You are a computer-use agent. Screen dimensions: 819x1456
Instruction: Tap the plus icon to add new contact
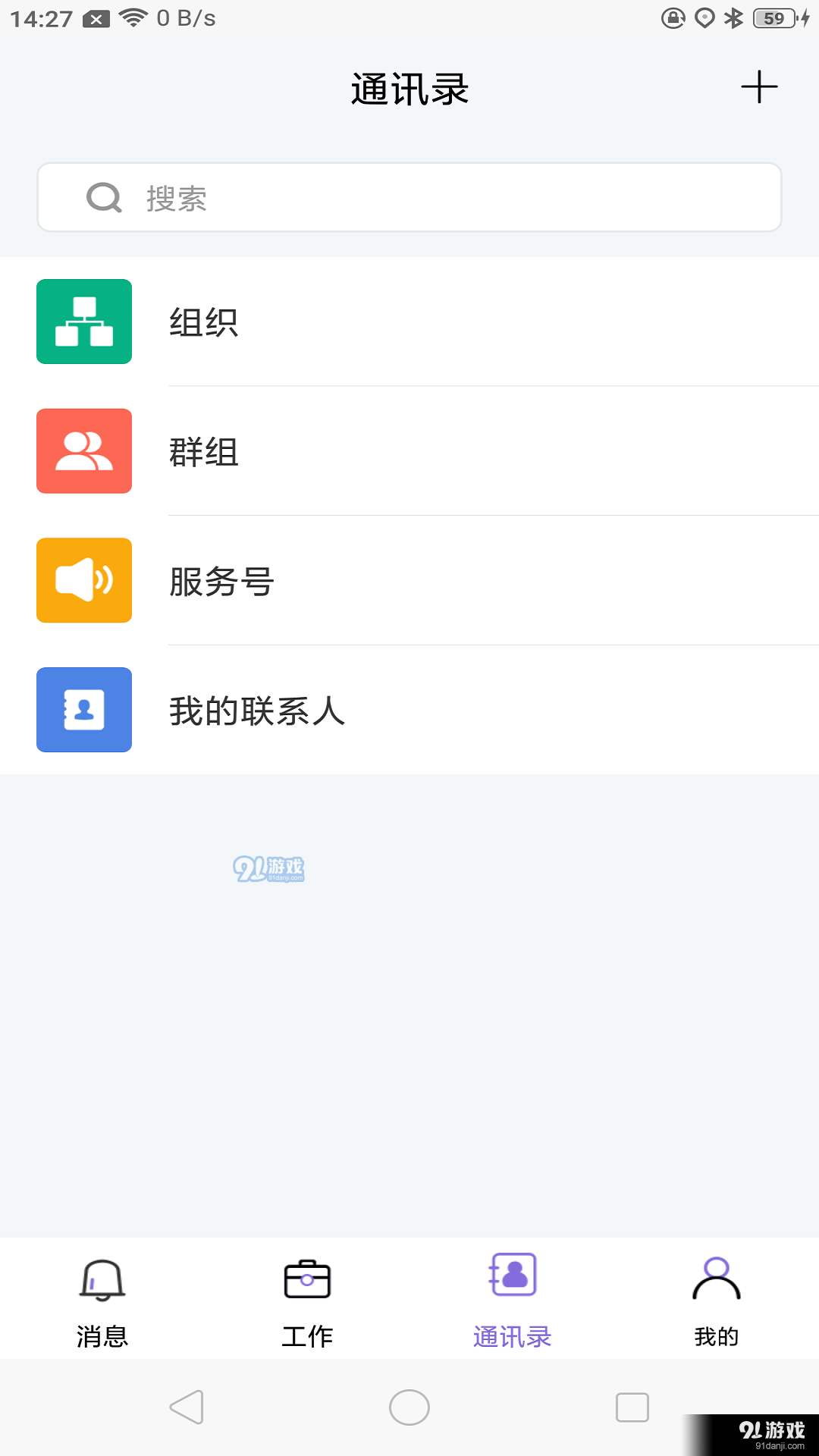pyautogui.click(x=758, y=87)
